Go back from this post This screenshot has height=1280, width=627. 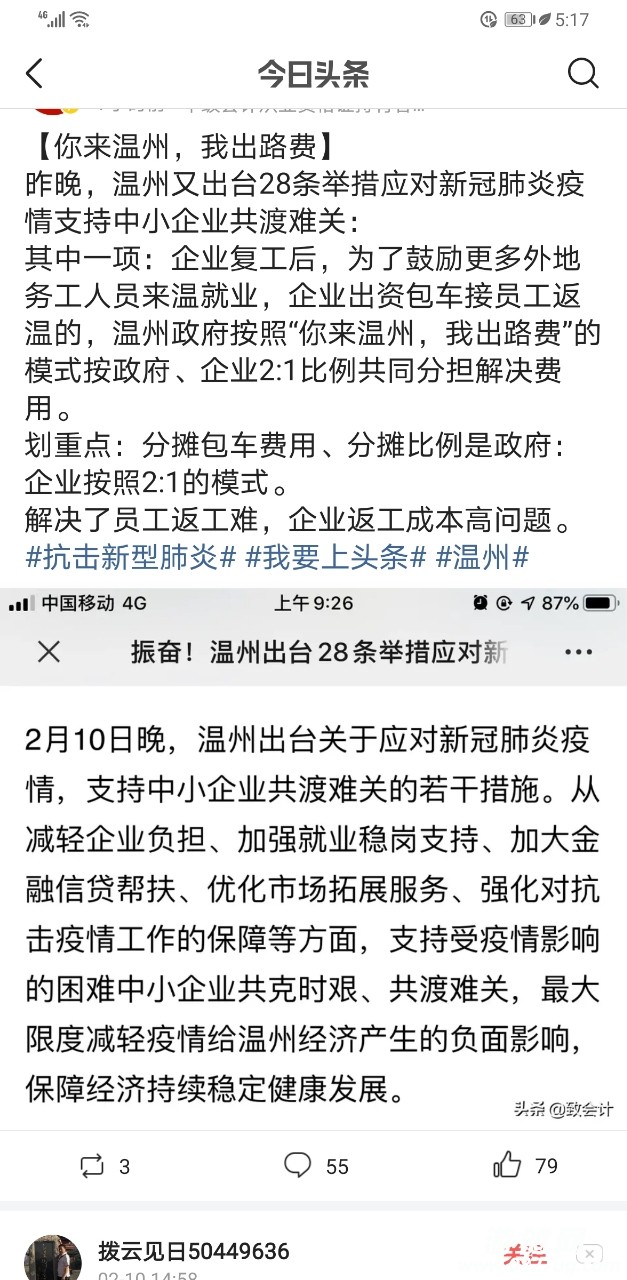[x=34, y=73]
